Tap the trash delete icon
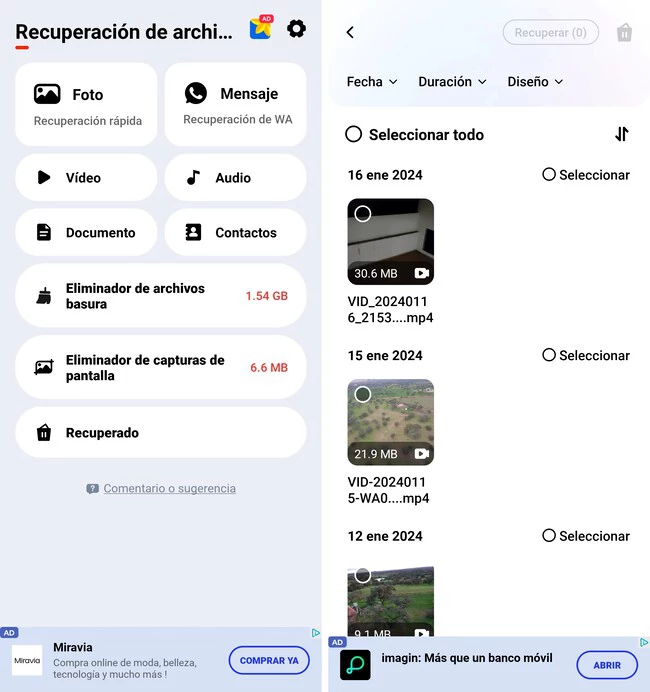 [624, 33]
